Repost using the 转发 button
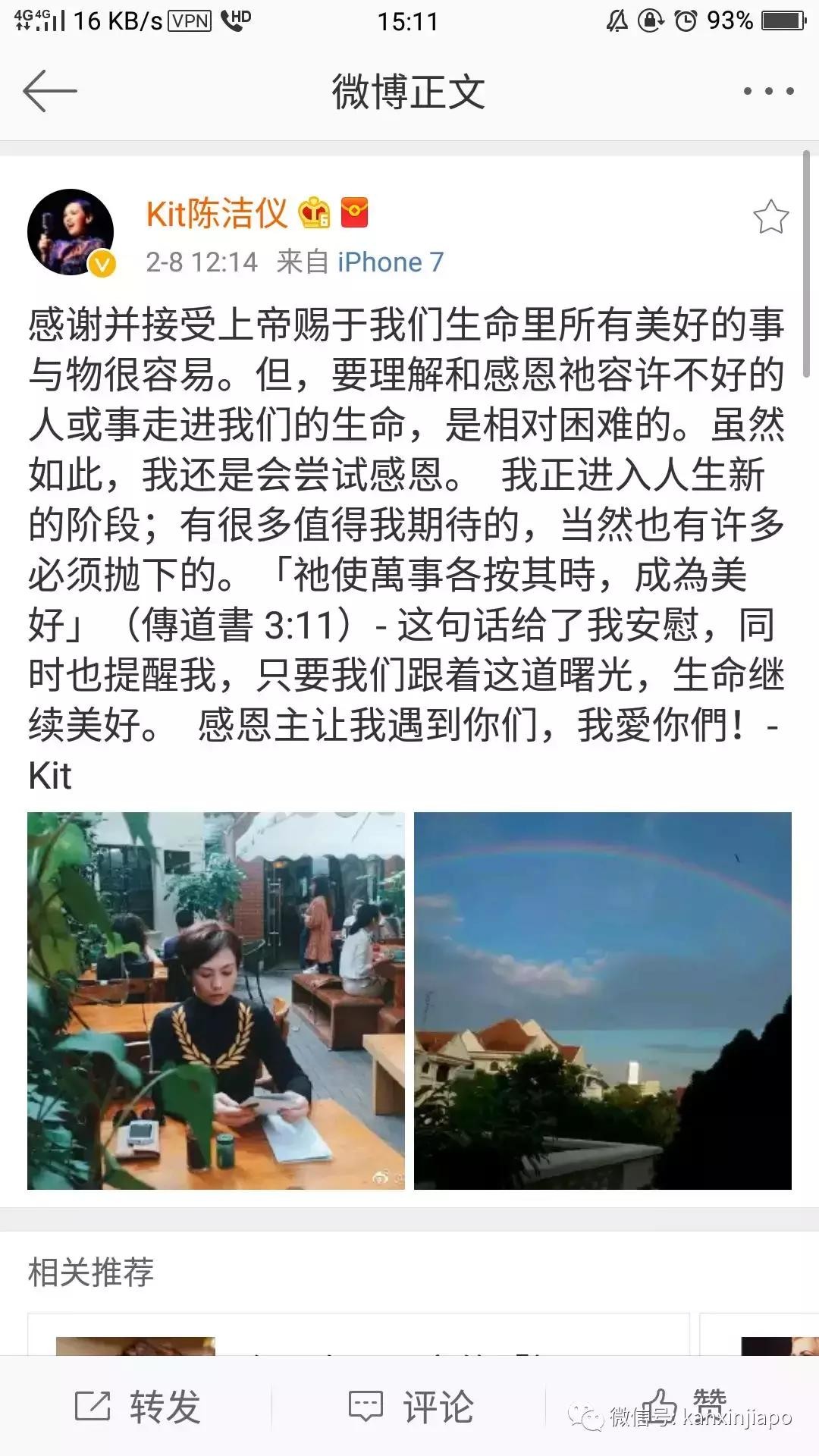Screen dimensions: 819x1456 137,1407
